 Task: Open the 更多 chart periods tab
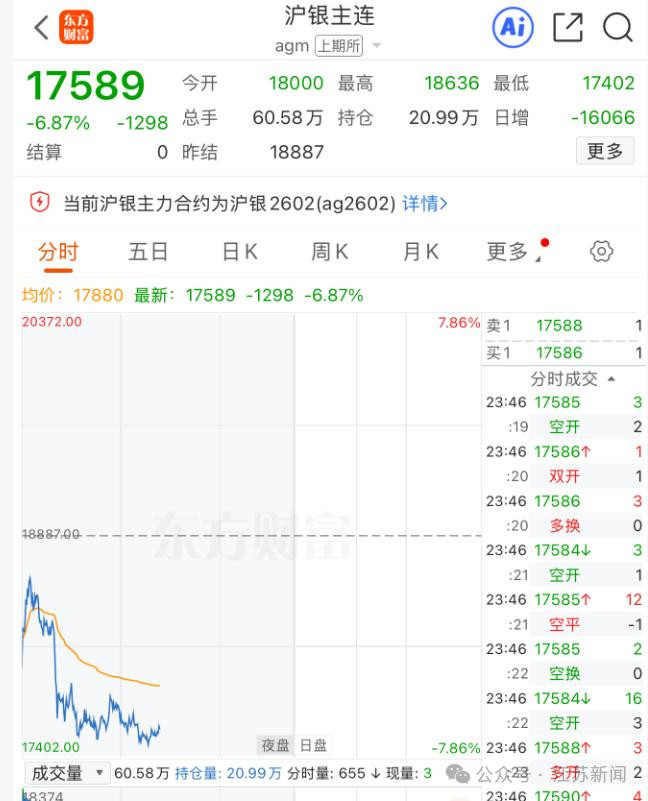pos(508,252)
